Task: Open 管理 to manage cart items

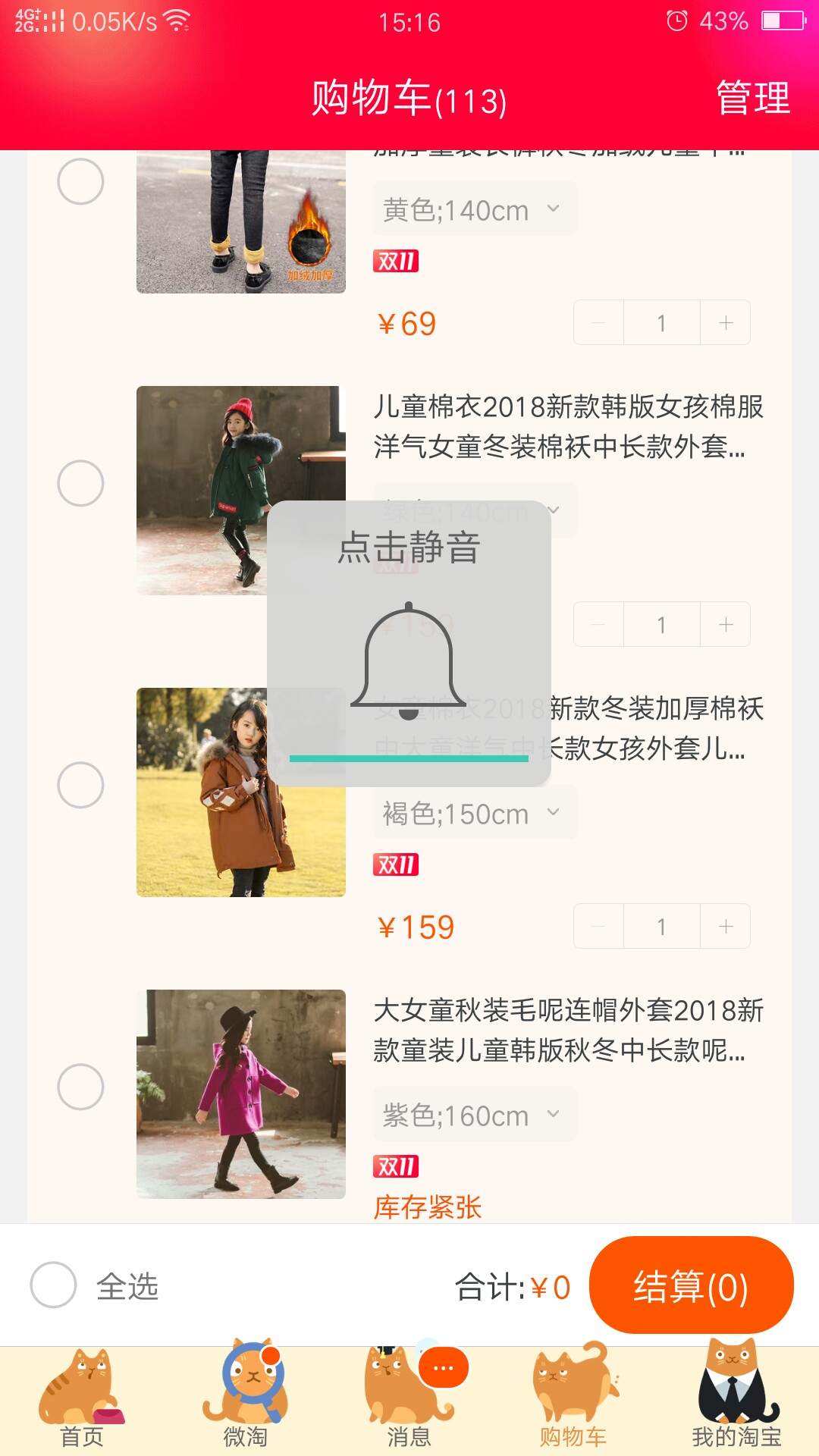Action: (753, 99)
